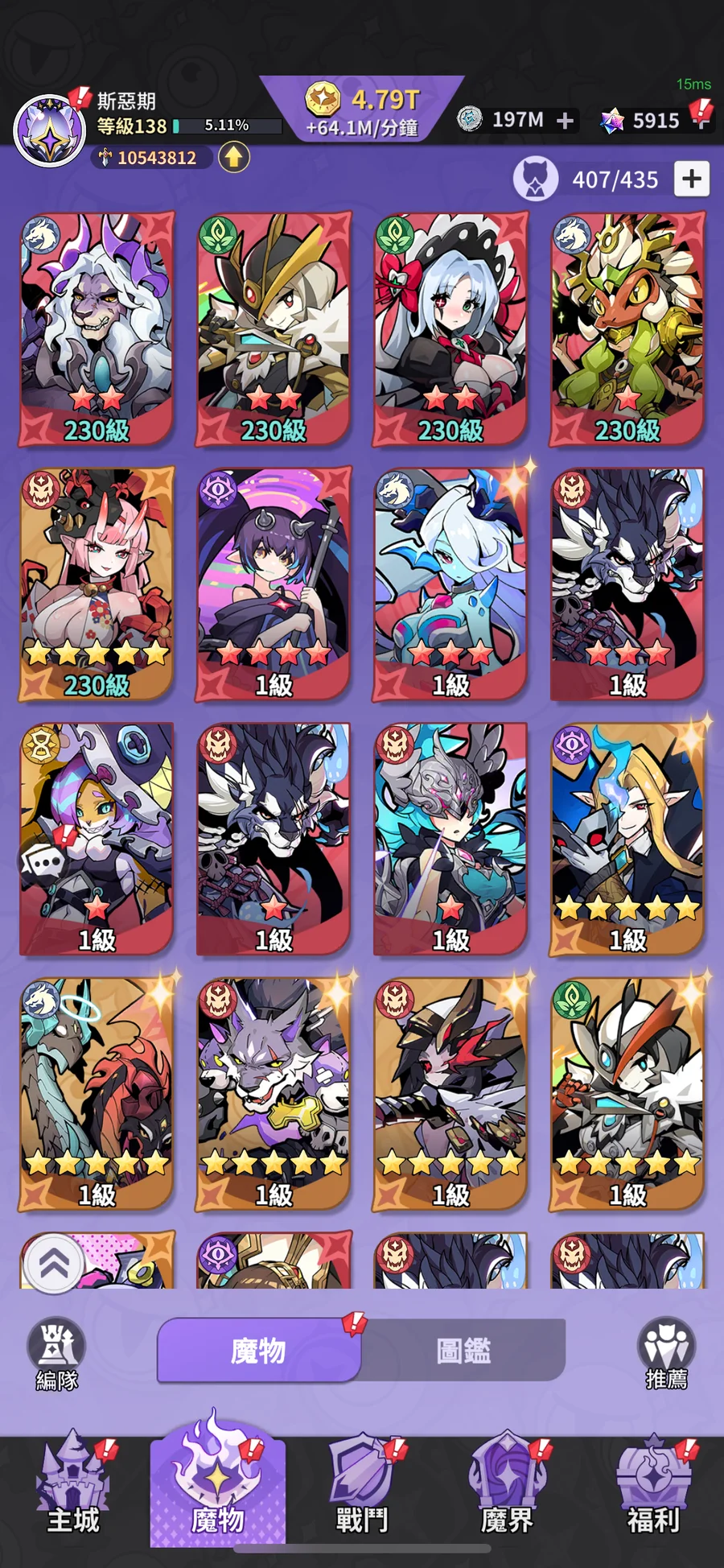Tap the yellow level-up arrow button
The image size is (724, 1568).
[x=233, y=157]
